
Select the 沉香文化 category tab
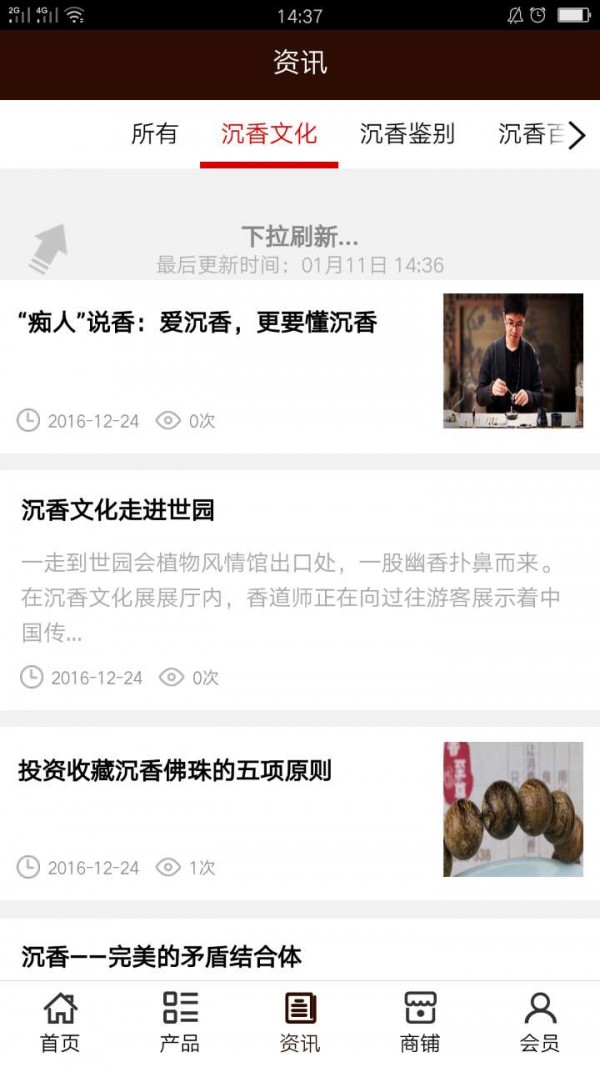269,134
